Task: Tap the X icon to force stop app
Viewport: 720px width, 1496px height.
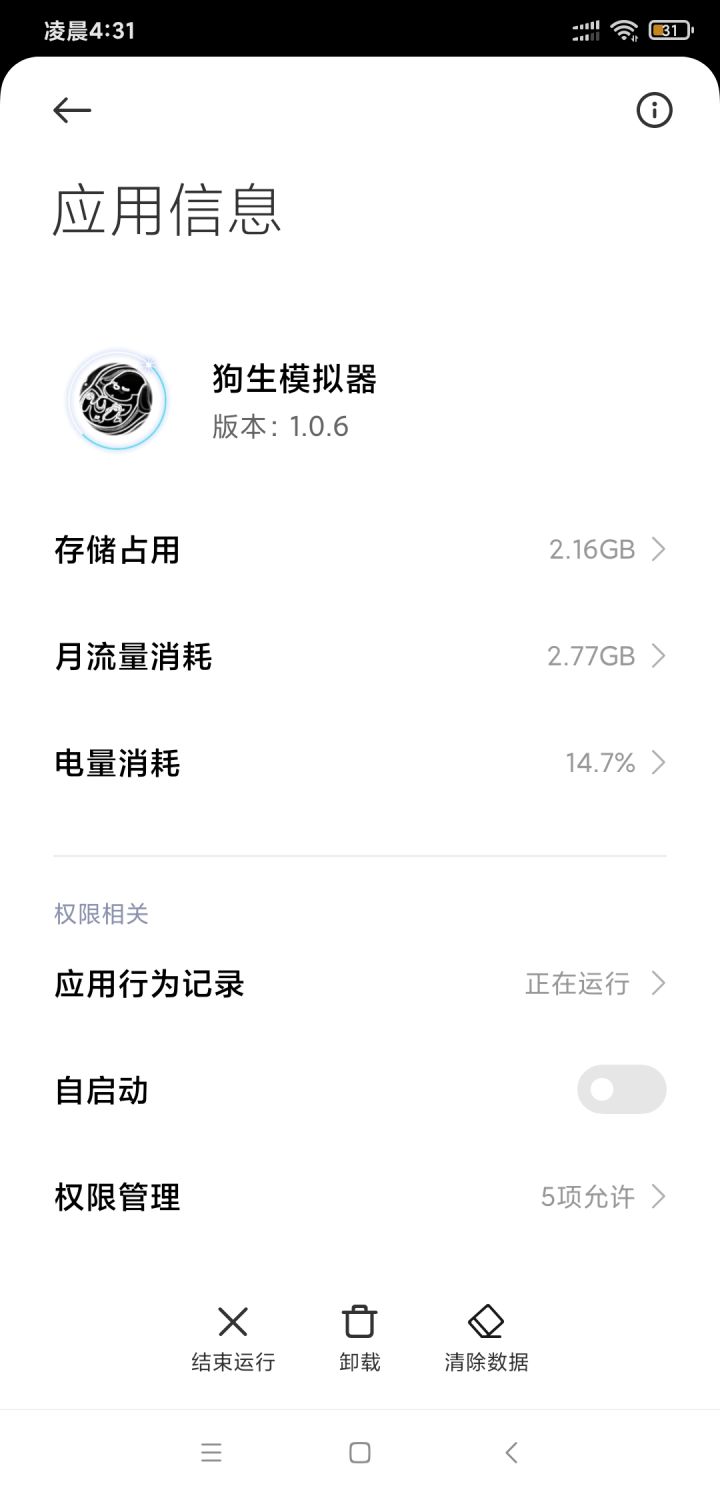Action: (232, 1322)
